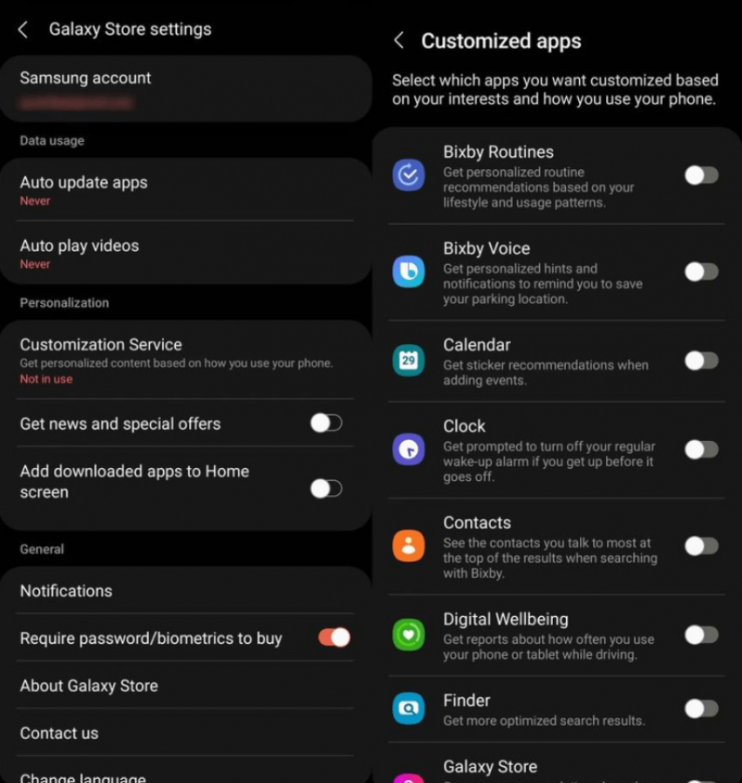
Task: Disable Require password/biometrics to buy
Action: [334, 638]
